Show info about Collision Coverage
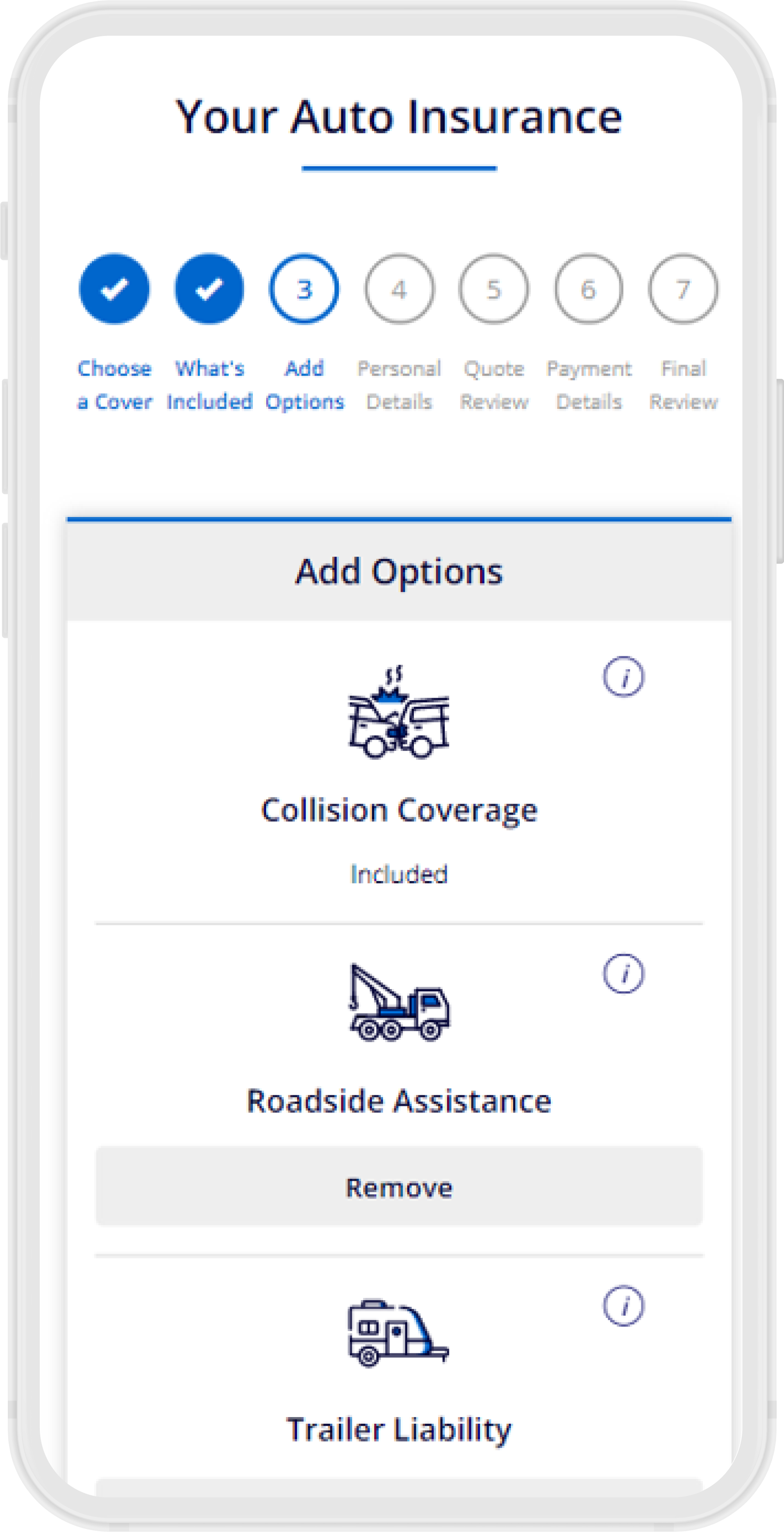 623,676
